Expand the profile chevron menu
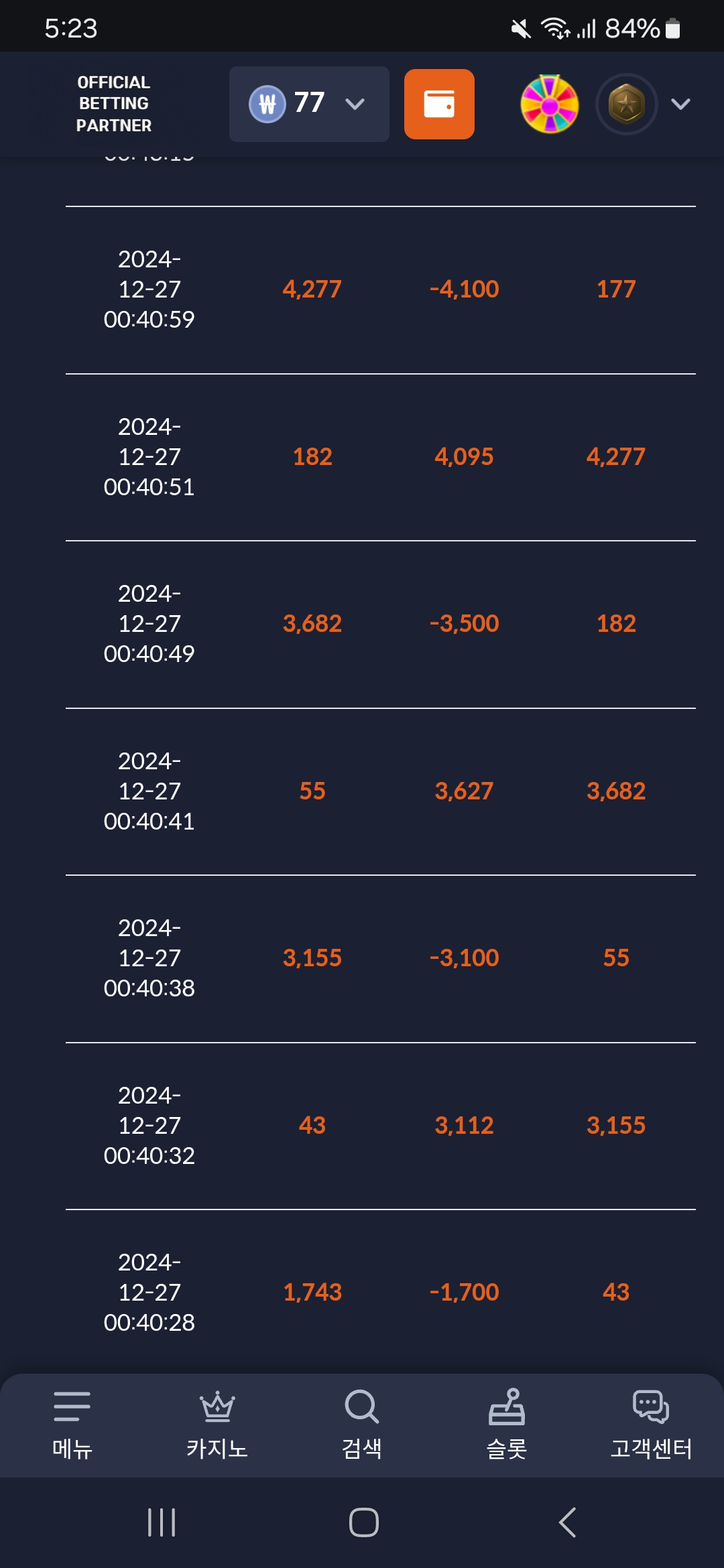 tap(680, 104)
